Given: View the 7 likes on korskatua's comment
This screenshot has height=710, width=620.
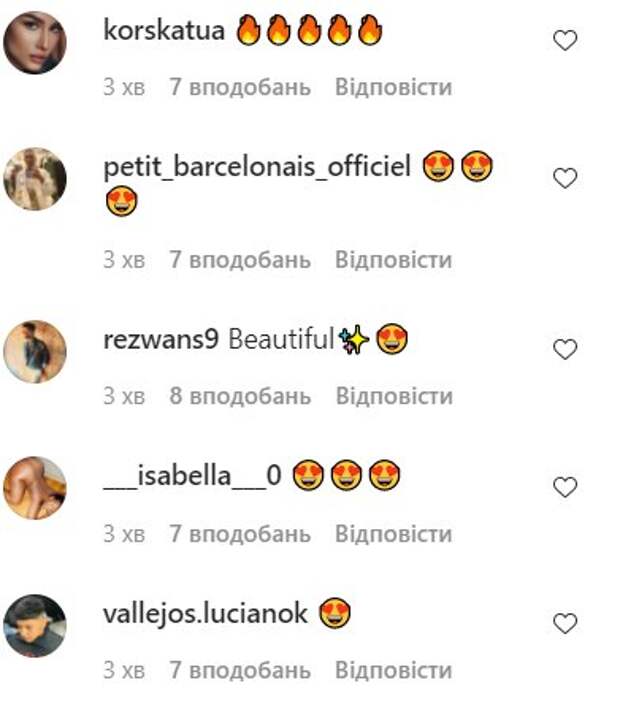Looking at the screenshot, I should [x=240, y=87].
